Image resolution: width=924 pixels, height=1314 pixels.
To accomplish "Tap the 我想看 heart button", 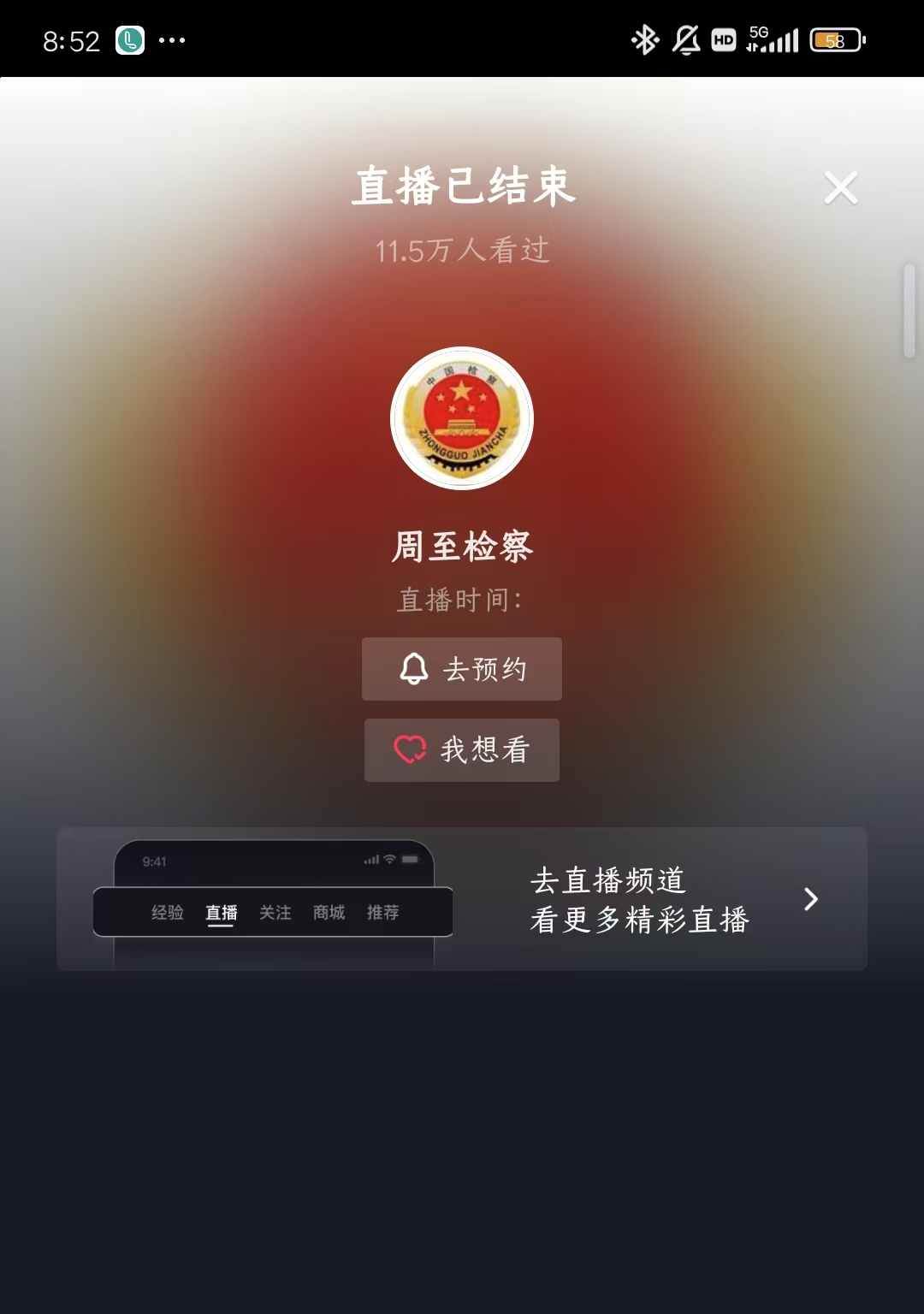I will (462, 750).
